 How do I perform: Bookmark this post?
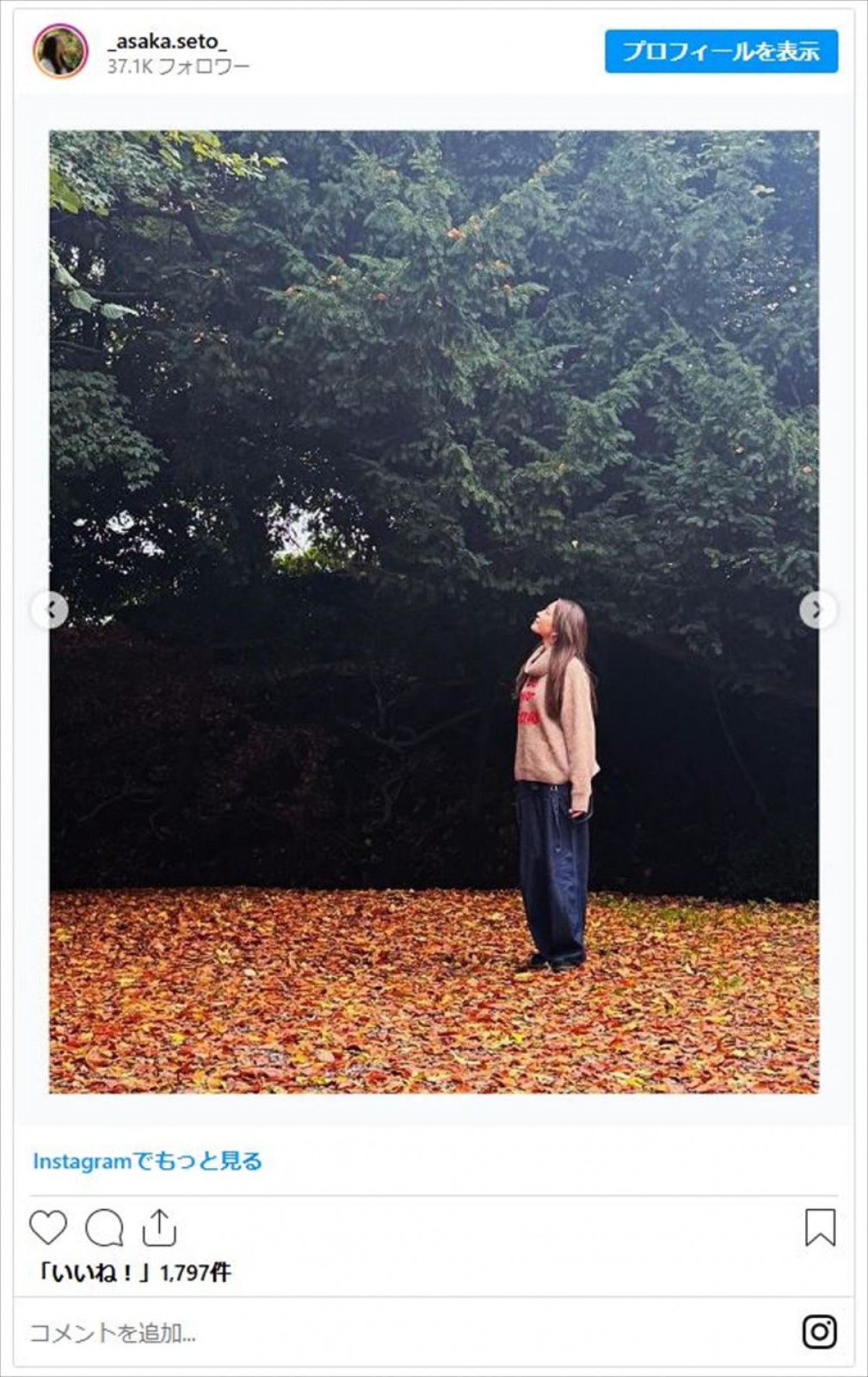[x=820, y=1227]
